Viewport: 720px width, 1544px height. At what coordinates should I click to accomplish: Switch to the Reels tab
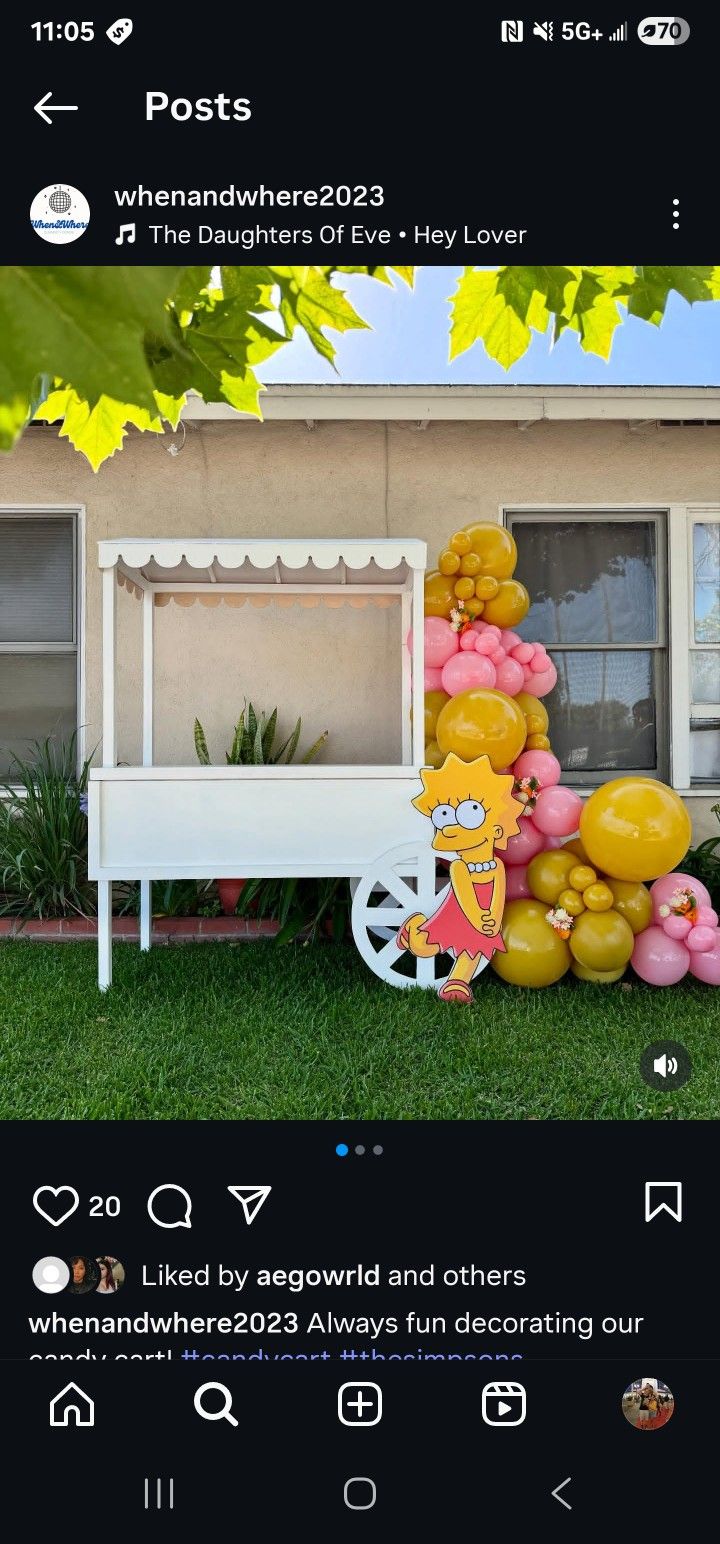point(504,1405)
